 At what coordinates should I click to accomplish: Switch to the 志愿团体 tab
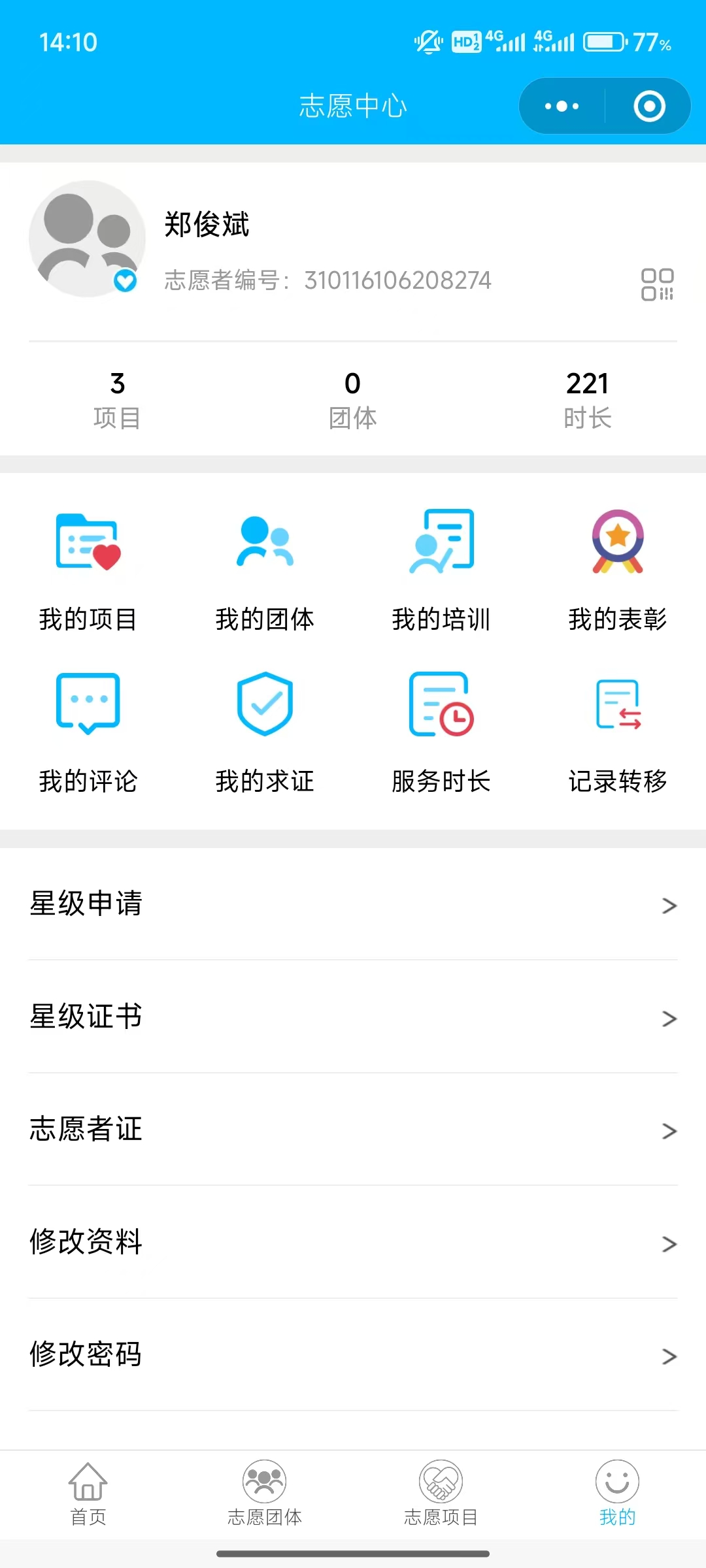265,1494
